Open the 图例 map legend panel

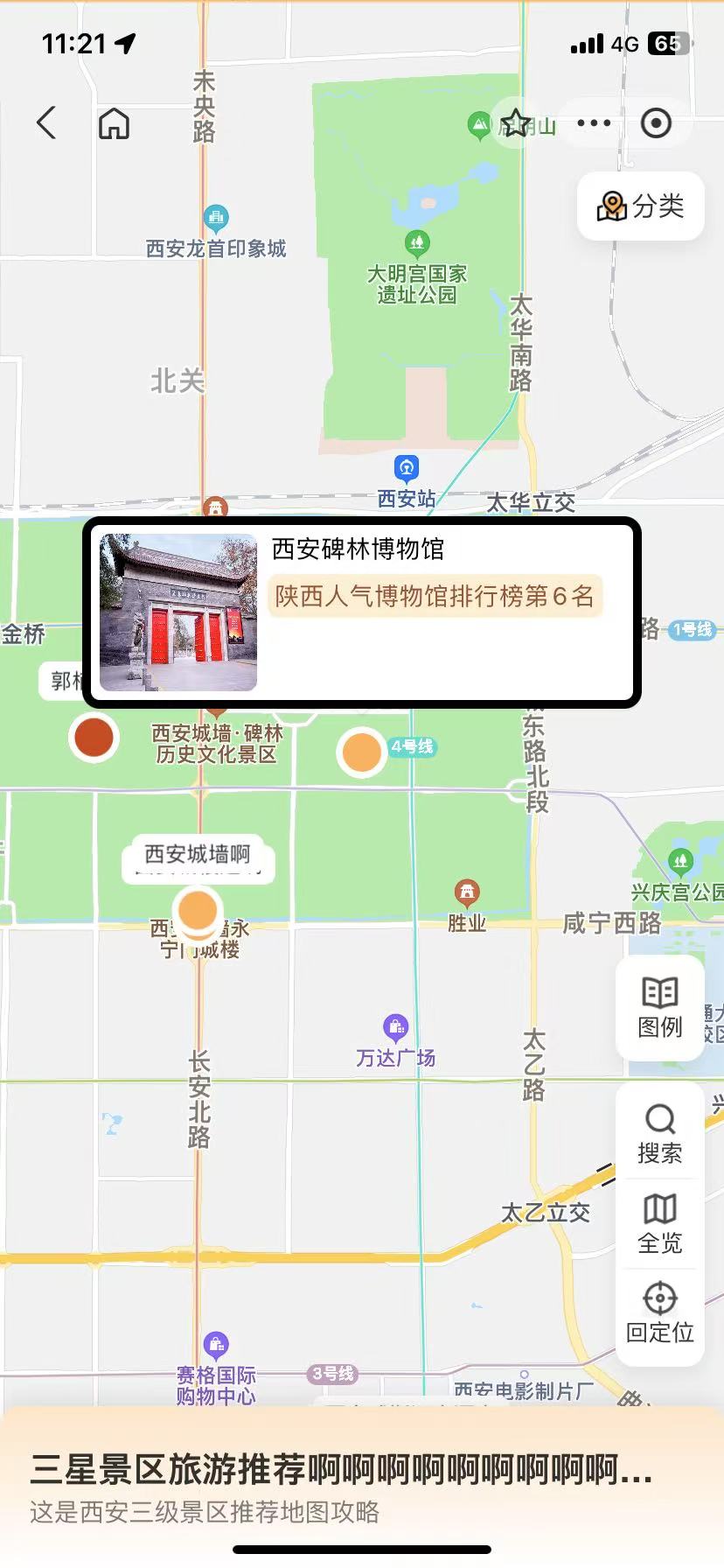click(660, 1007)
